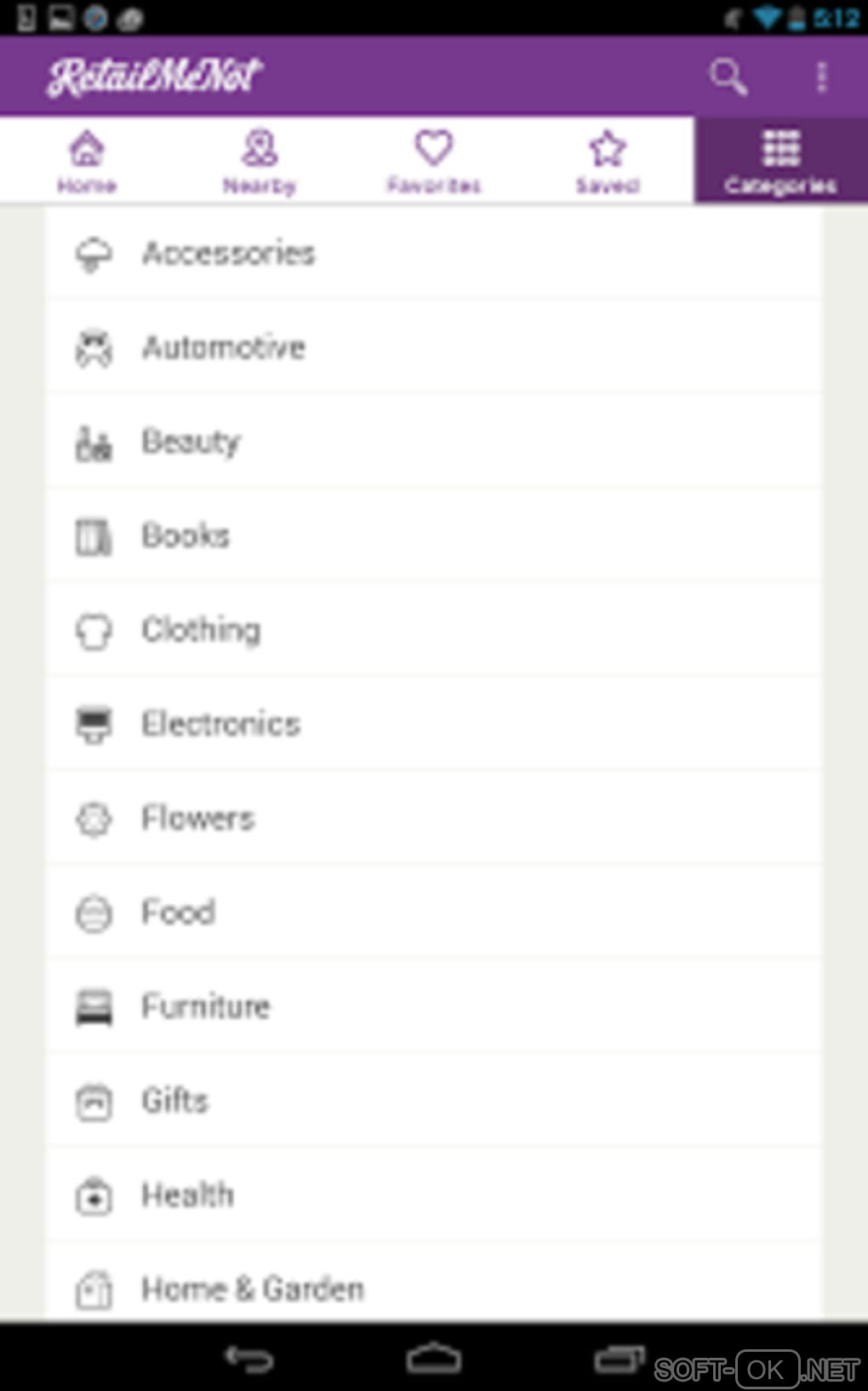Open the Food category

(432, 913)
